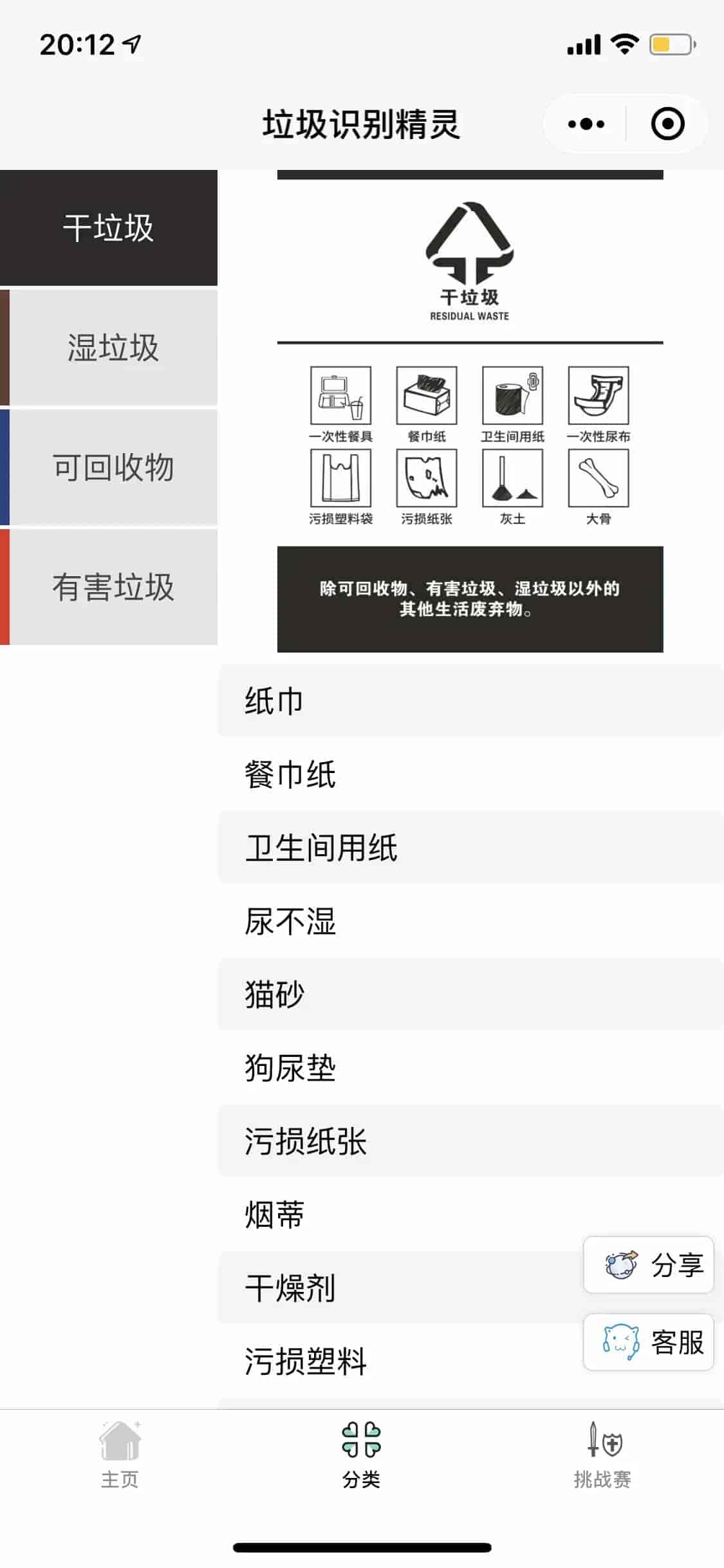Close the mini program with circle button

tap(667, 124)
